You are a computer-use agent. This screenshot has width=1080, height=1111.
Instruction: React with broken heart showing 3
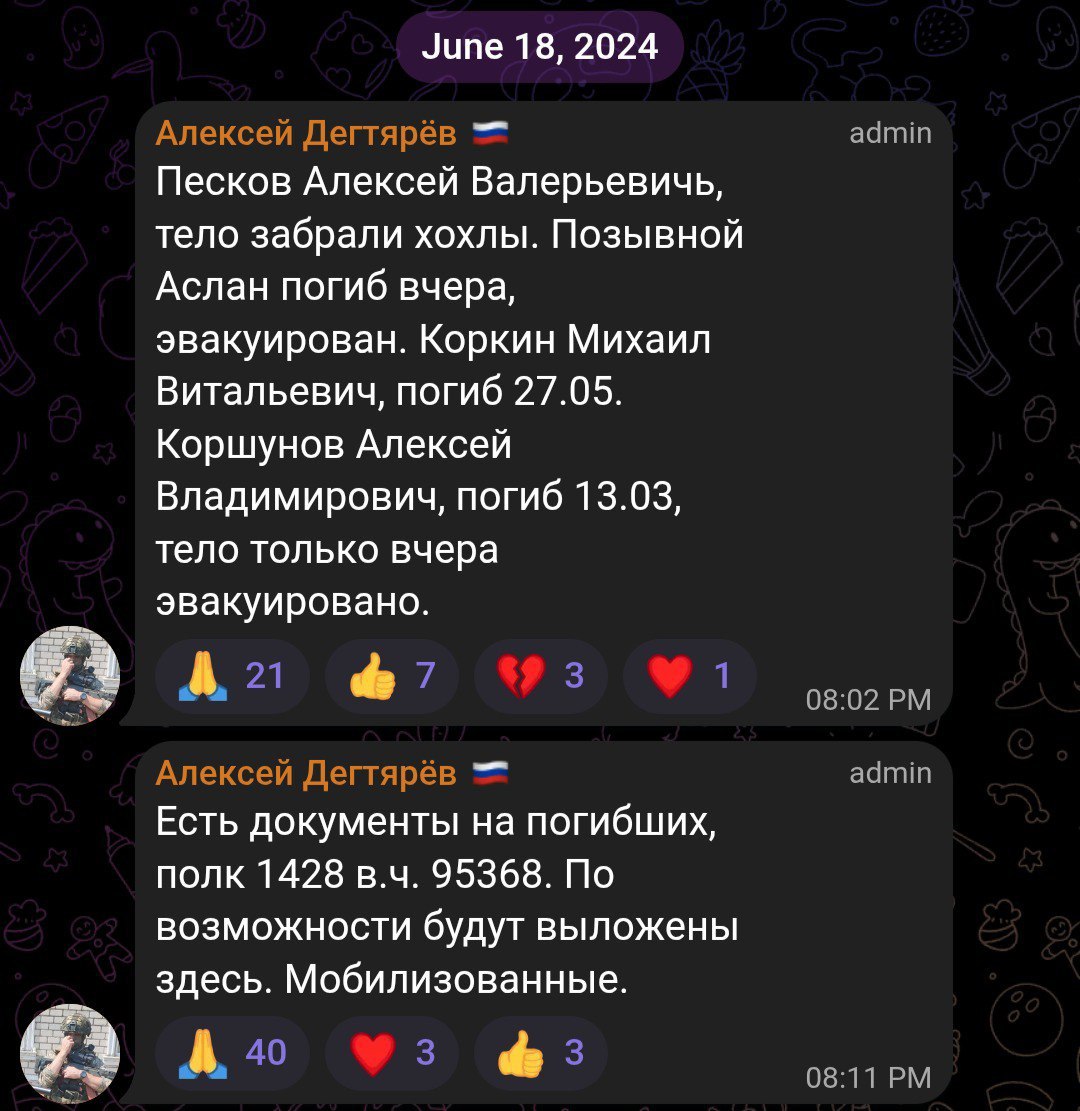(540, 677)
